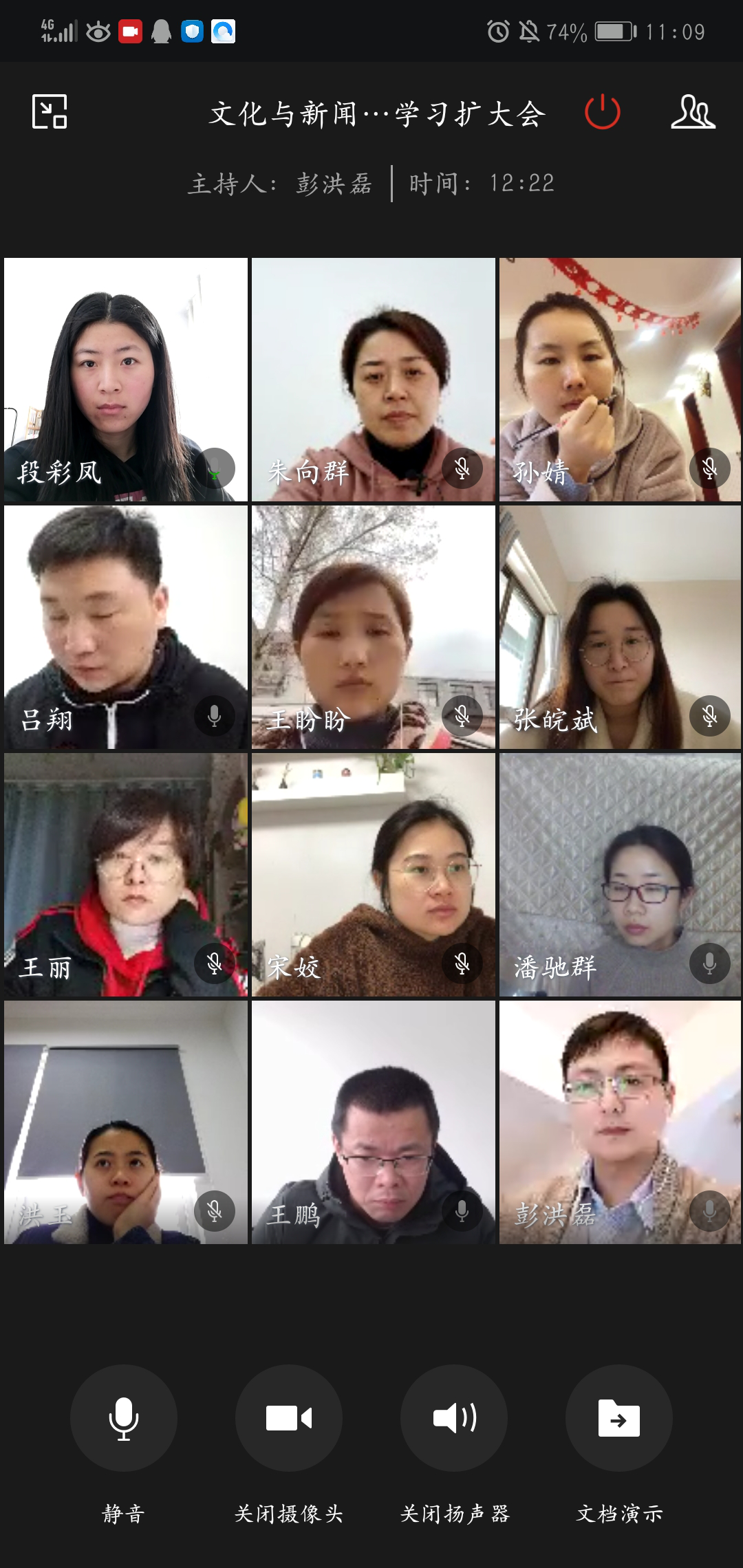743x1568 pixels.
Task: Turn off the camera with 关闭摄像头
Action: click(289, 1418)
